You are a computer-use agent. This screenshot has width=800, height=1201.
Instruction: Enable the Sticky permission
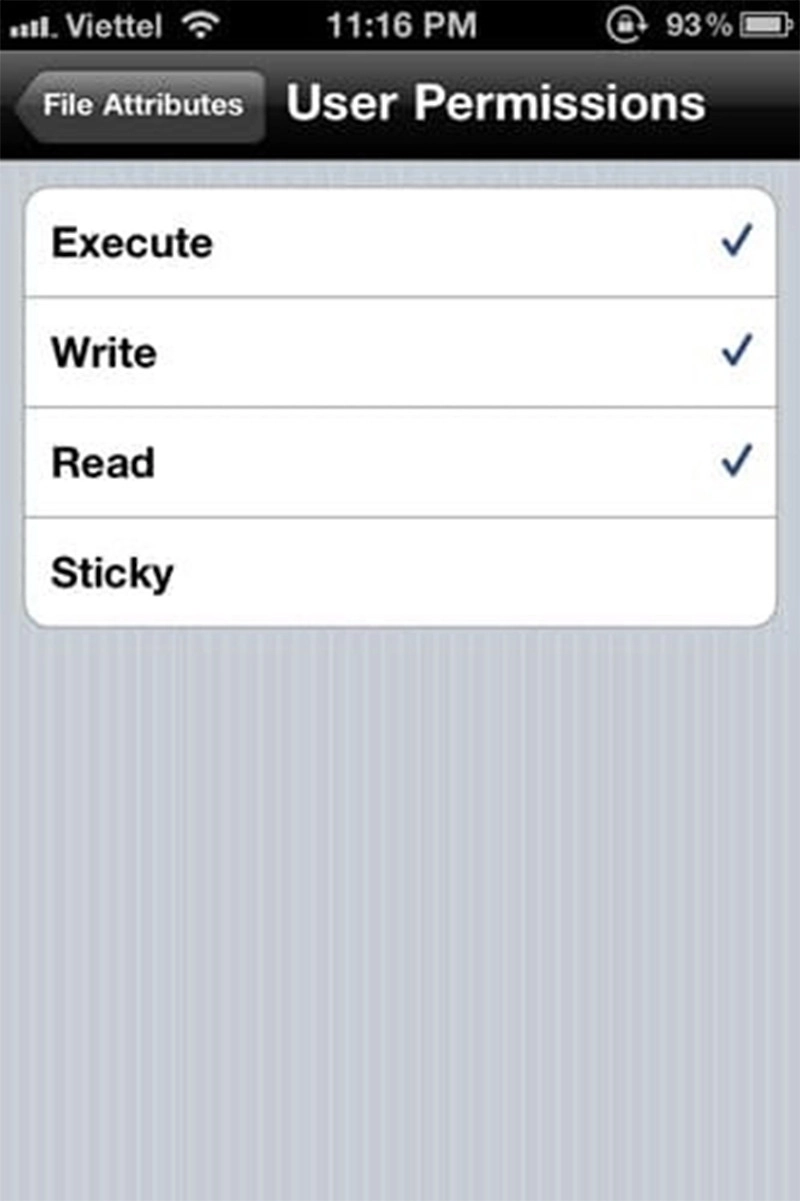(400, 573)
